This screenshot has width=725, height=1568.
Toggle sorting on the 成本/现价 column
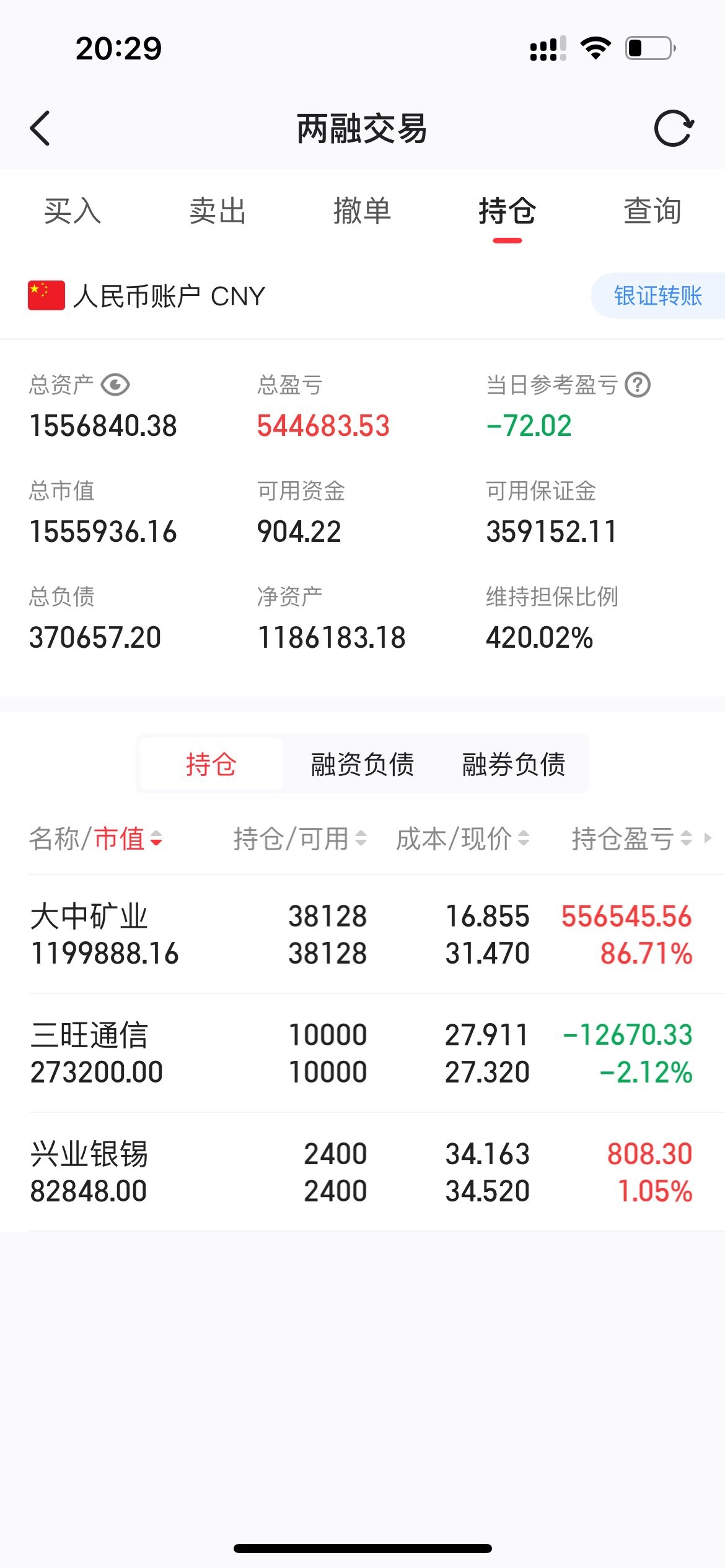pos(524,840)
